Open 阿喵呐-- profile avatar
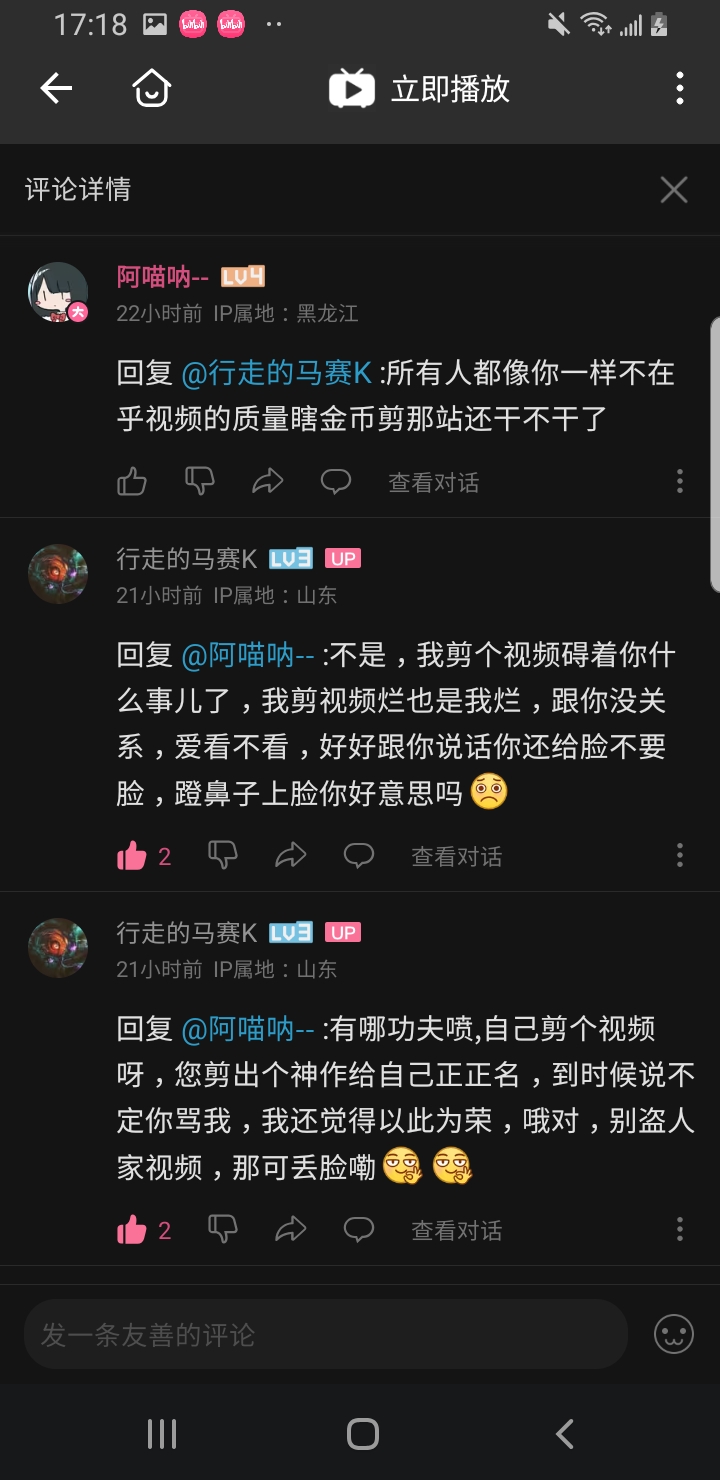 (57, 292)
